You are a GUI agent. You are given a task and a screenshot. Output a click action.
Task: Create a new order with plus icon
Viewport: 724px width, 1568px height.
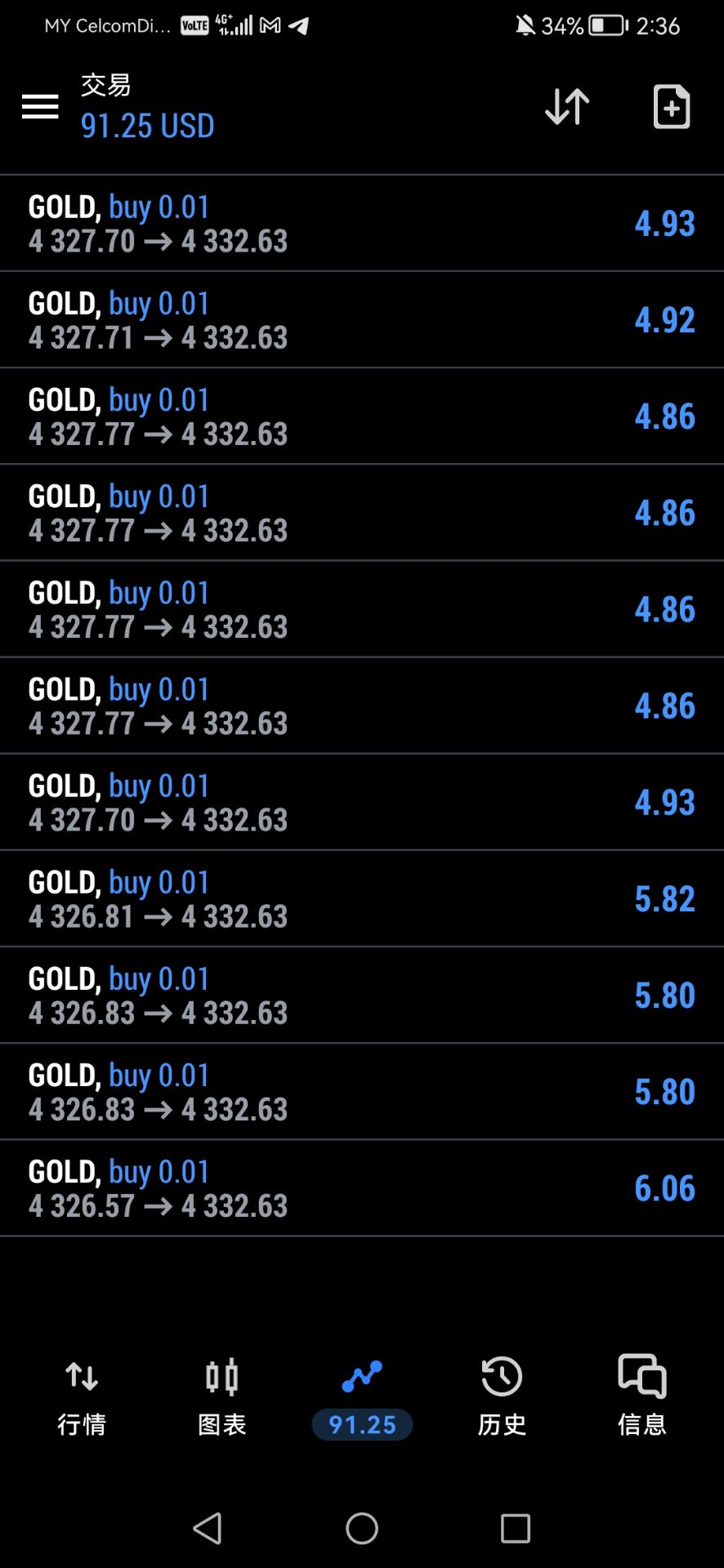(x=672, y=106)
